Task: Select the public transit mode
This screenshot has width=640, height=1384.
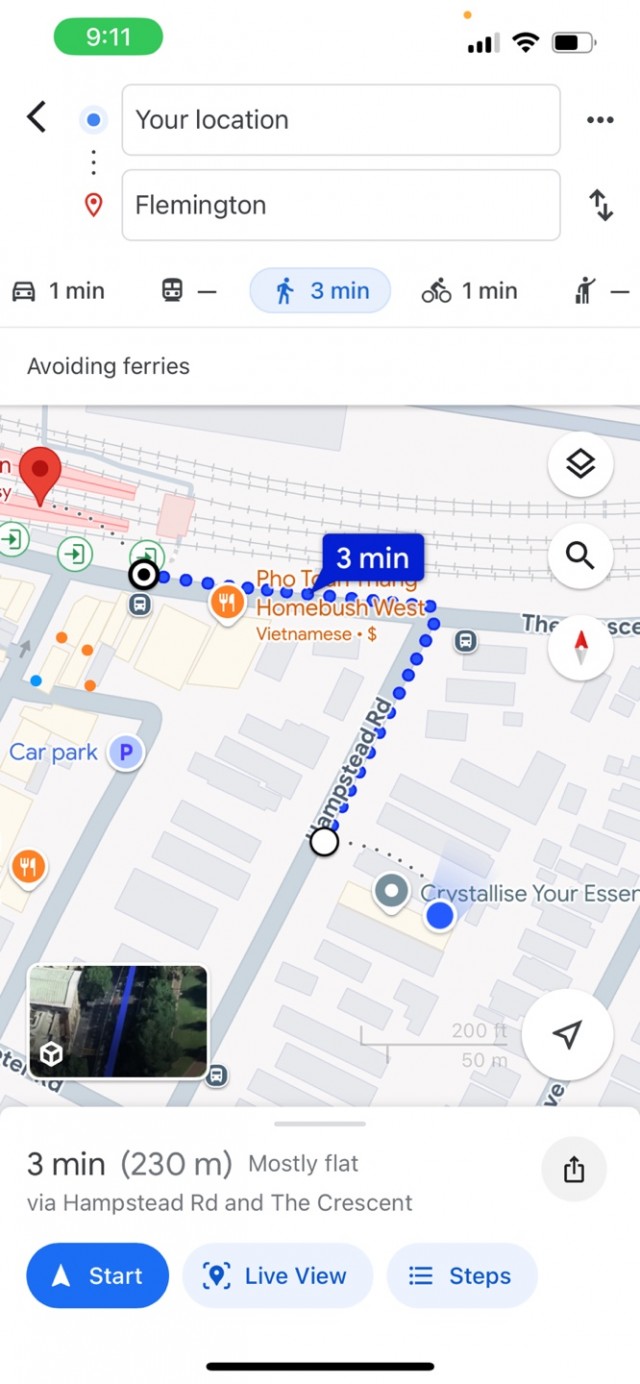Action: coord(188,291)
